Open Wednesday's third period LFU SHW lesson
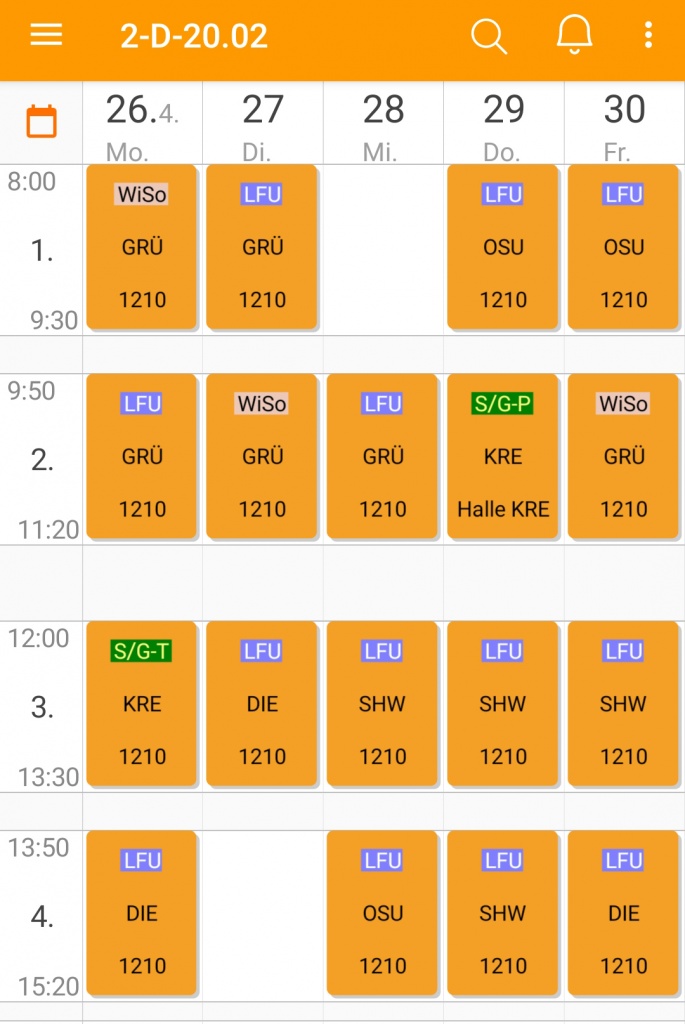Viewport: 685px width, 1024px height. [x=382, y=704]
